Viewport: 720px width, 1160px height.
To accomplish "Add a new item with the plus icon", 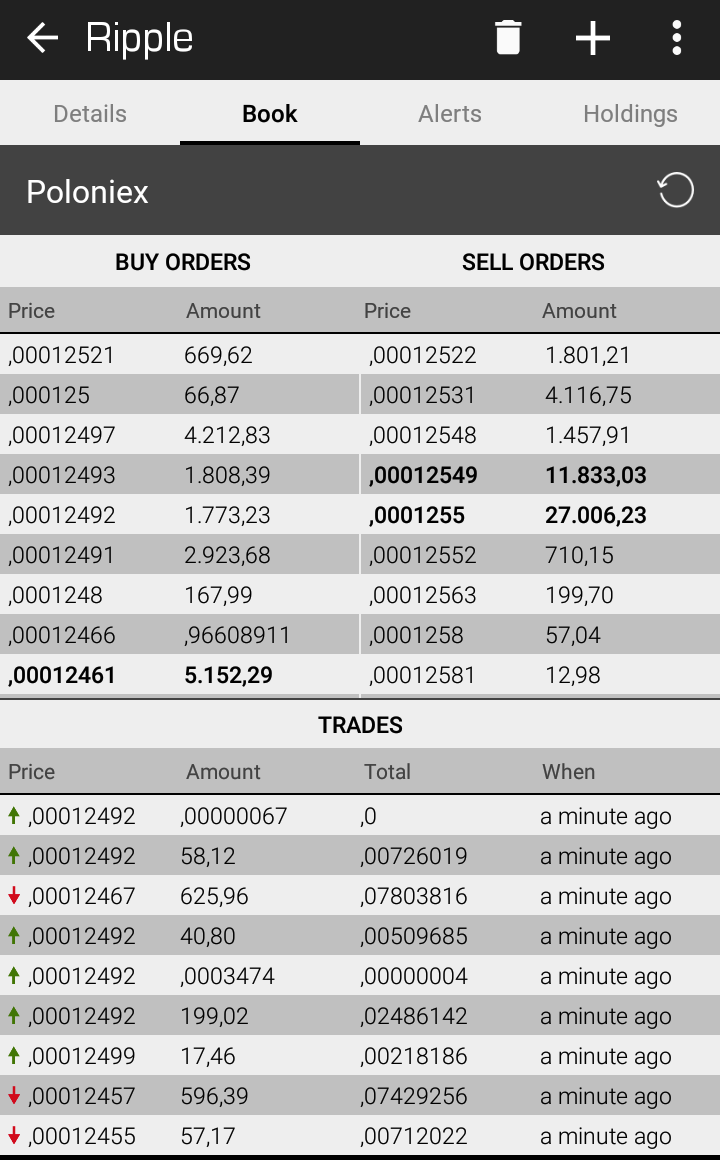I will (593, 38).
